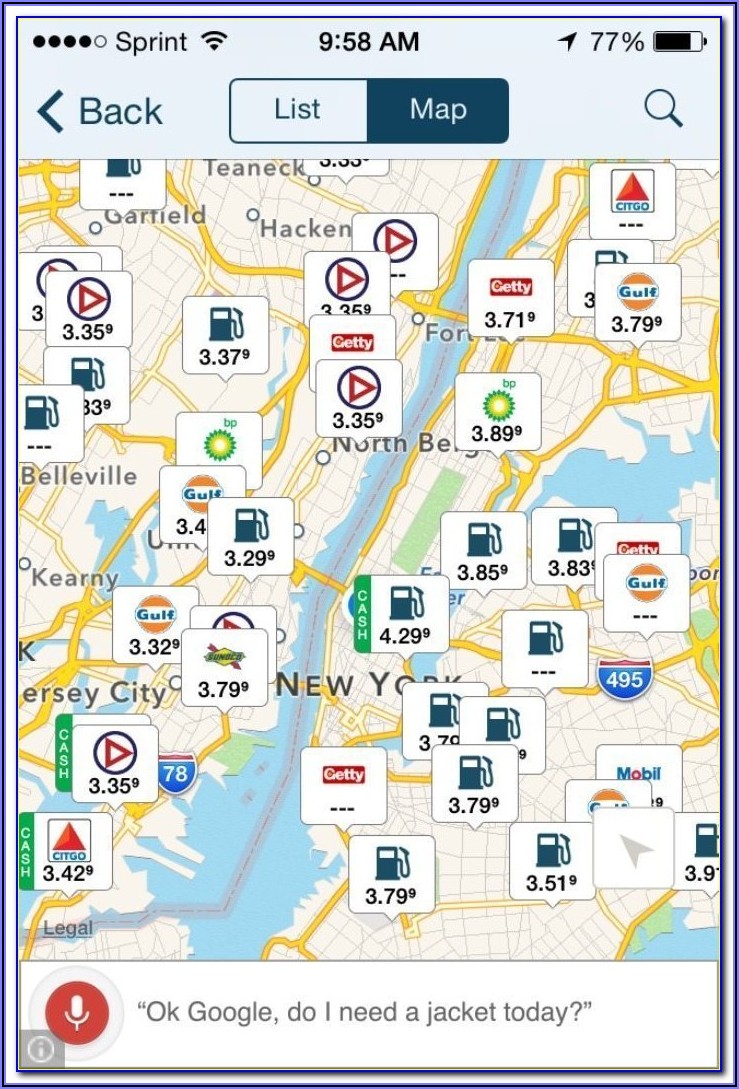
Task: Select the BP station priced 3.89
Action: coord(497,412)
